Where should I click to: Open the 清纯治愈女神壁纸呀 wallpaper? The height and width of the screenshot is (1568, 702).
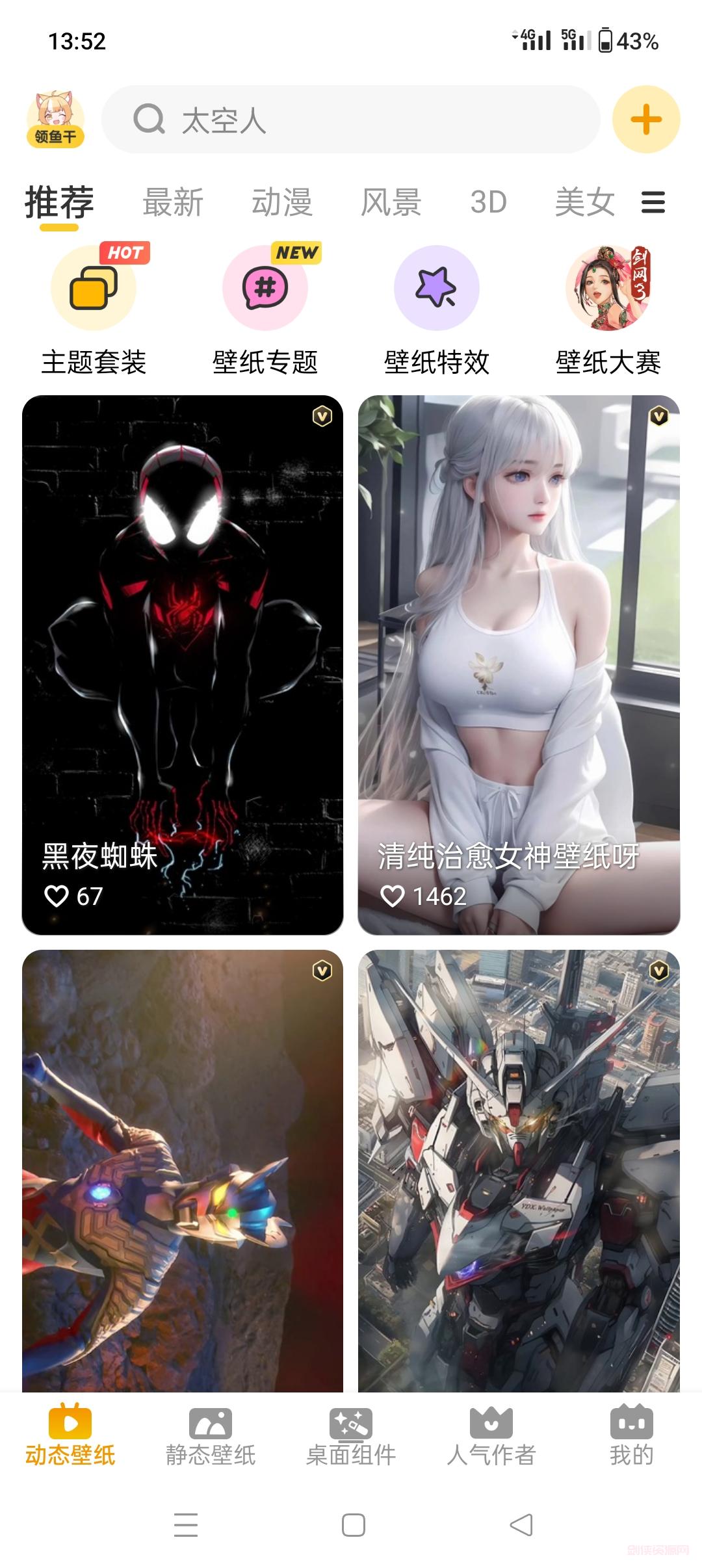(x=519, y=664)
